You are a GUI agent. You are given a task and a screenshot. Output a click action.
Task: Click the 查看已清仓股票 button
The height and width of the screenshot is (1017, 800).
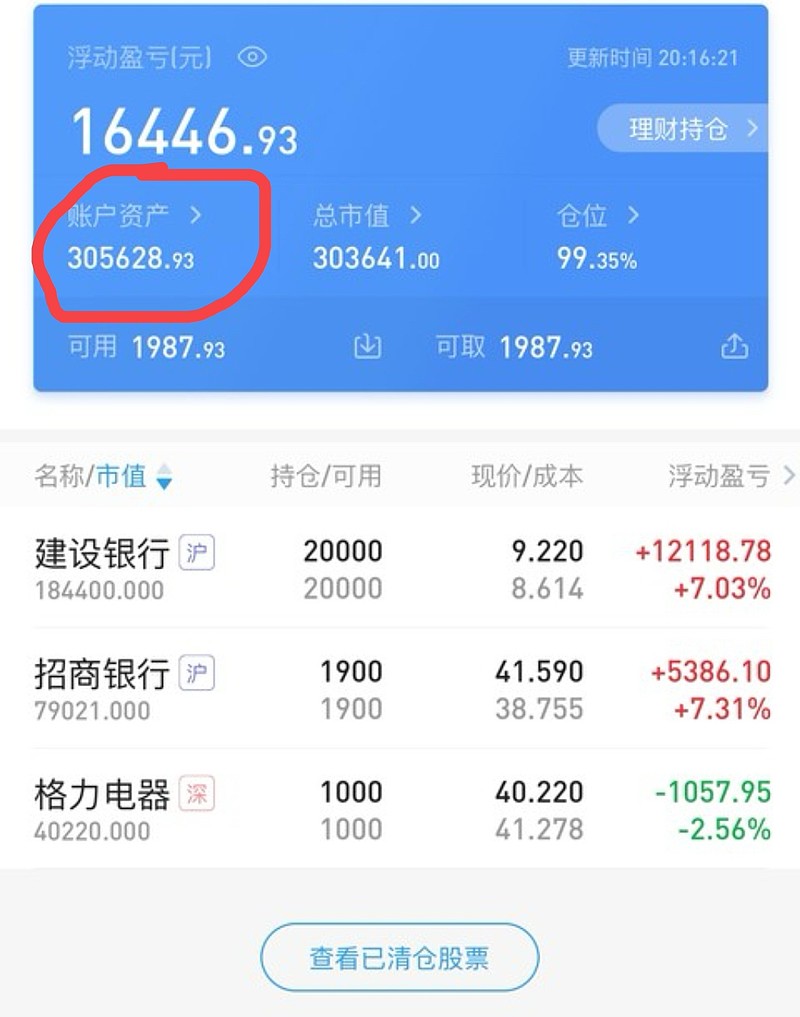pos(399,956)
